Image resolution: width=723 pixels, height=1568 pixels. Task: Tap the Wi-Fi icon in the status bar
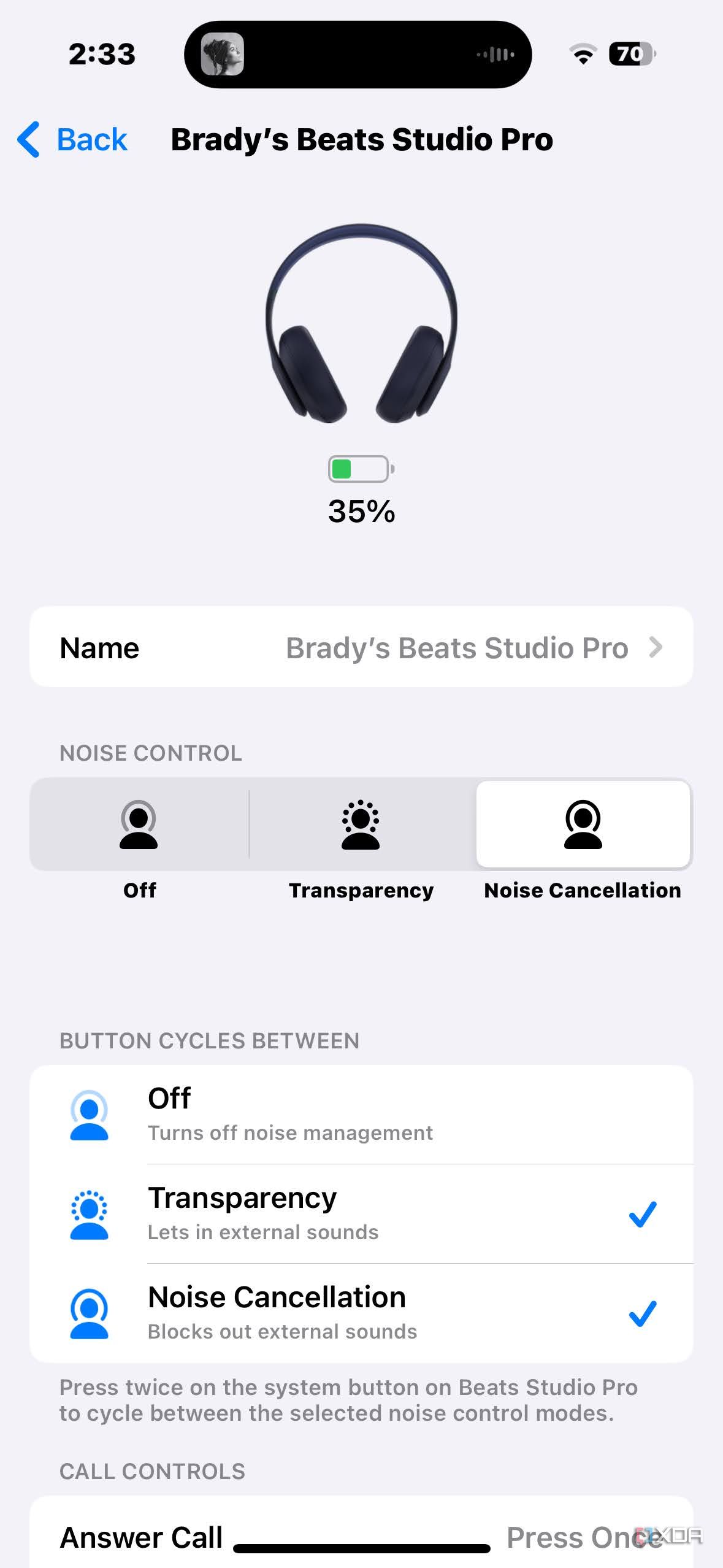click(x=582, y=55)
